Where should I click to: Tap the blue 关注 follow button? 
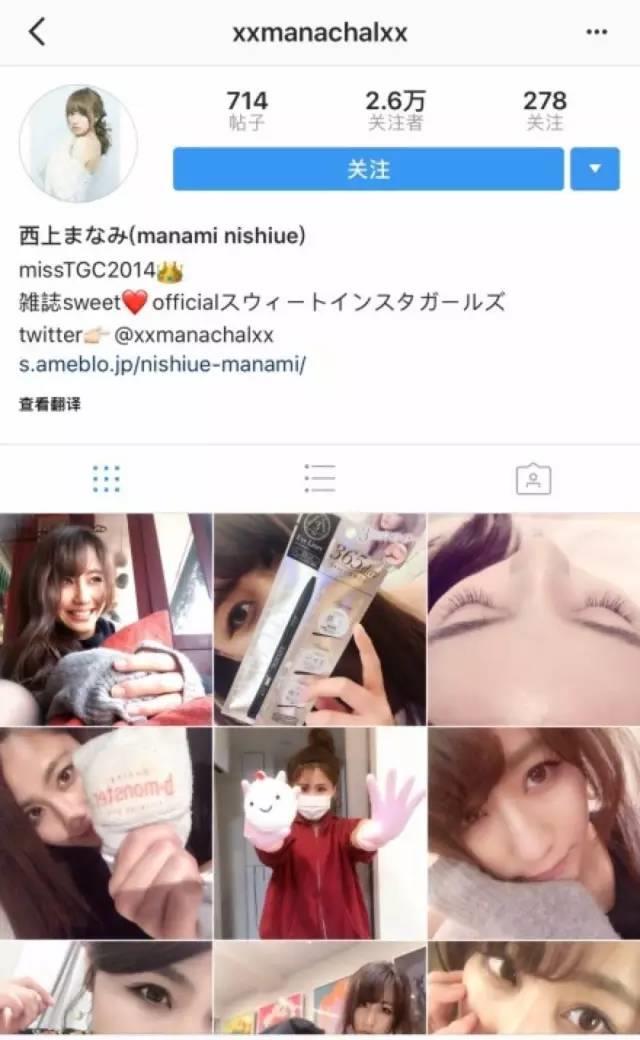(x=368, y=169)
